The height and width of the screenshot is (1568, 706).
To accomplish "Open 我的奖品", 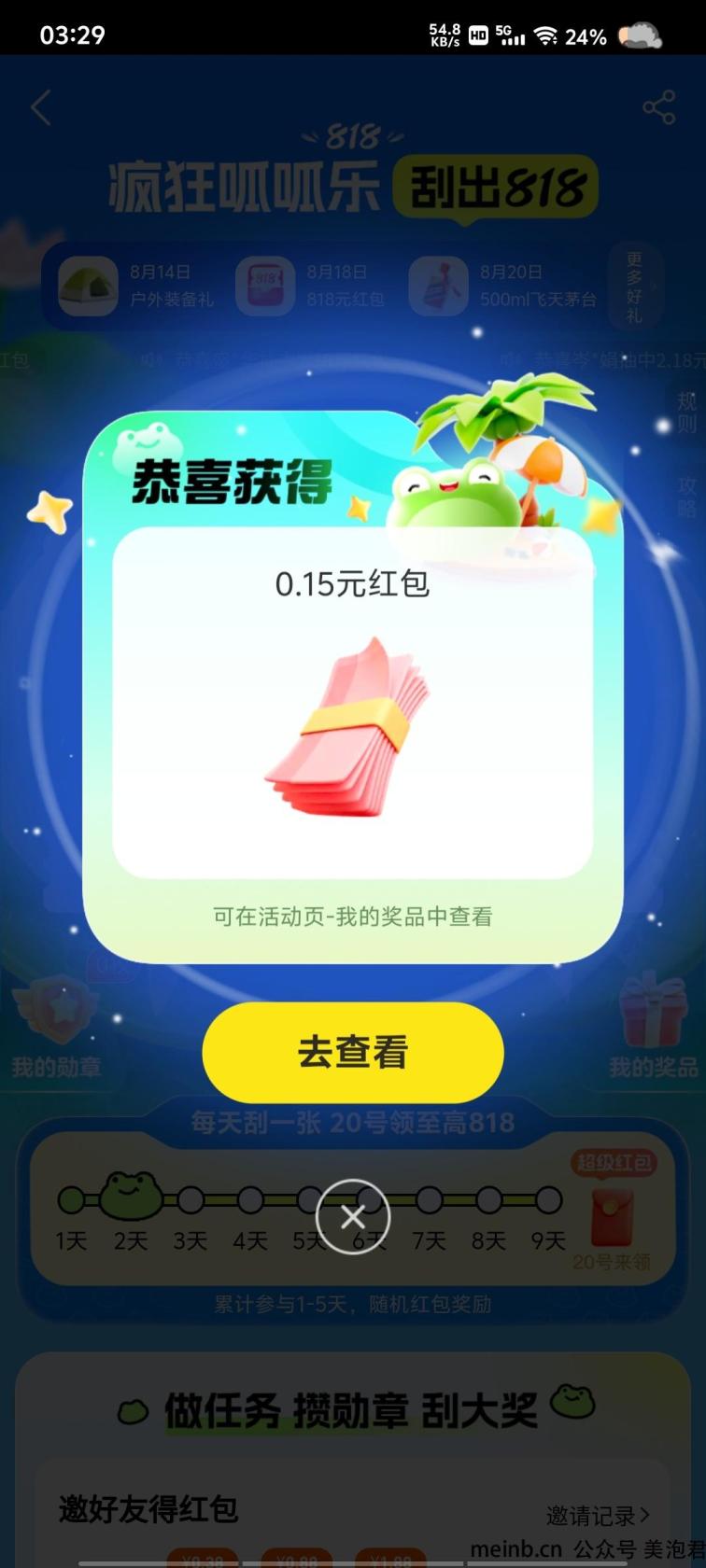I will [x=653, y=1029].
